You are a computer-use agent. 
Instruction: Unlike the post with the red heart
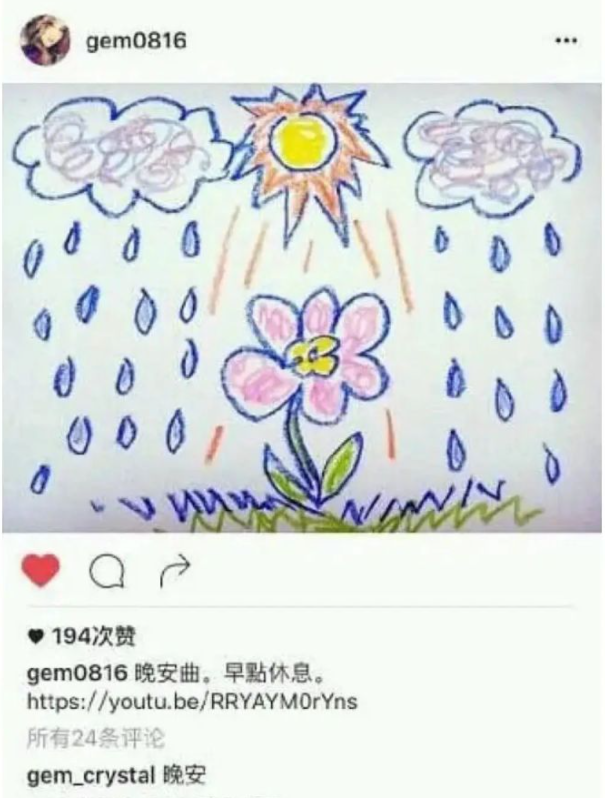click(x=41, y=571)
